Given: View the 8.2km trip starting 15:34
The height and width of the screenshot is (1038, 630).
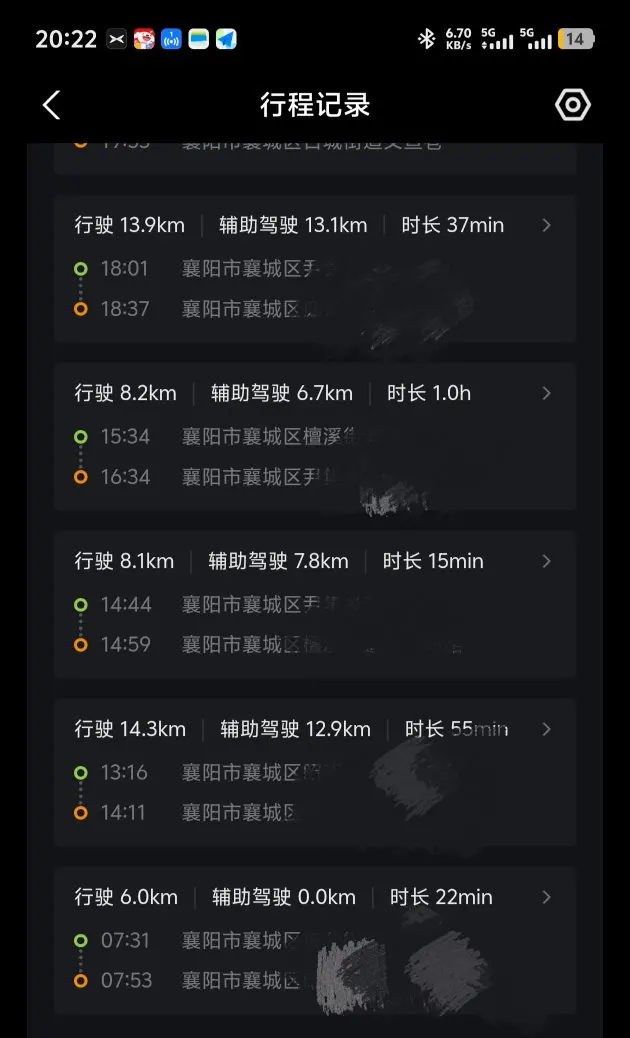Looking at the screenshot, I should pyautogui.click(x=314, y=436).
